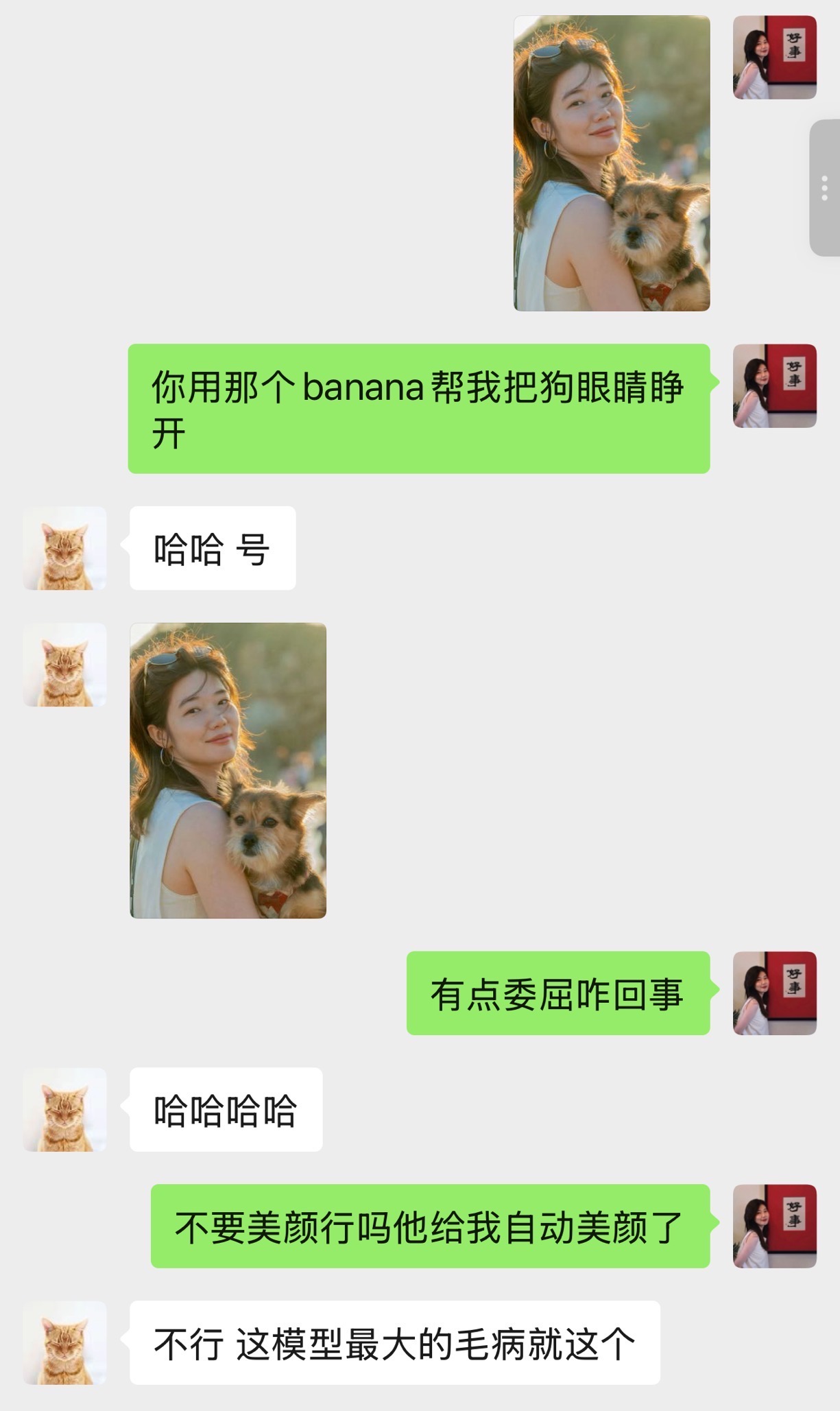Open the side handle with three dots
The width and height of the screenshot is (840, 1411).
coord(824,188)
